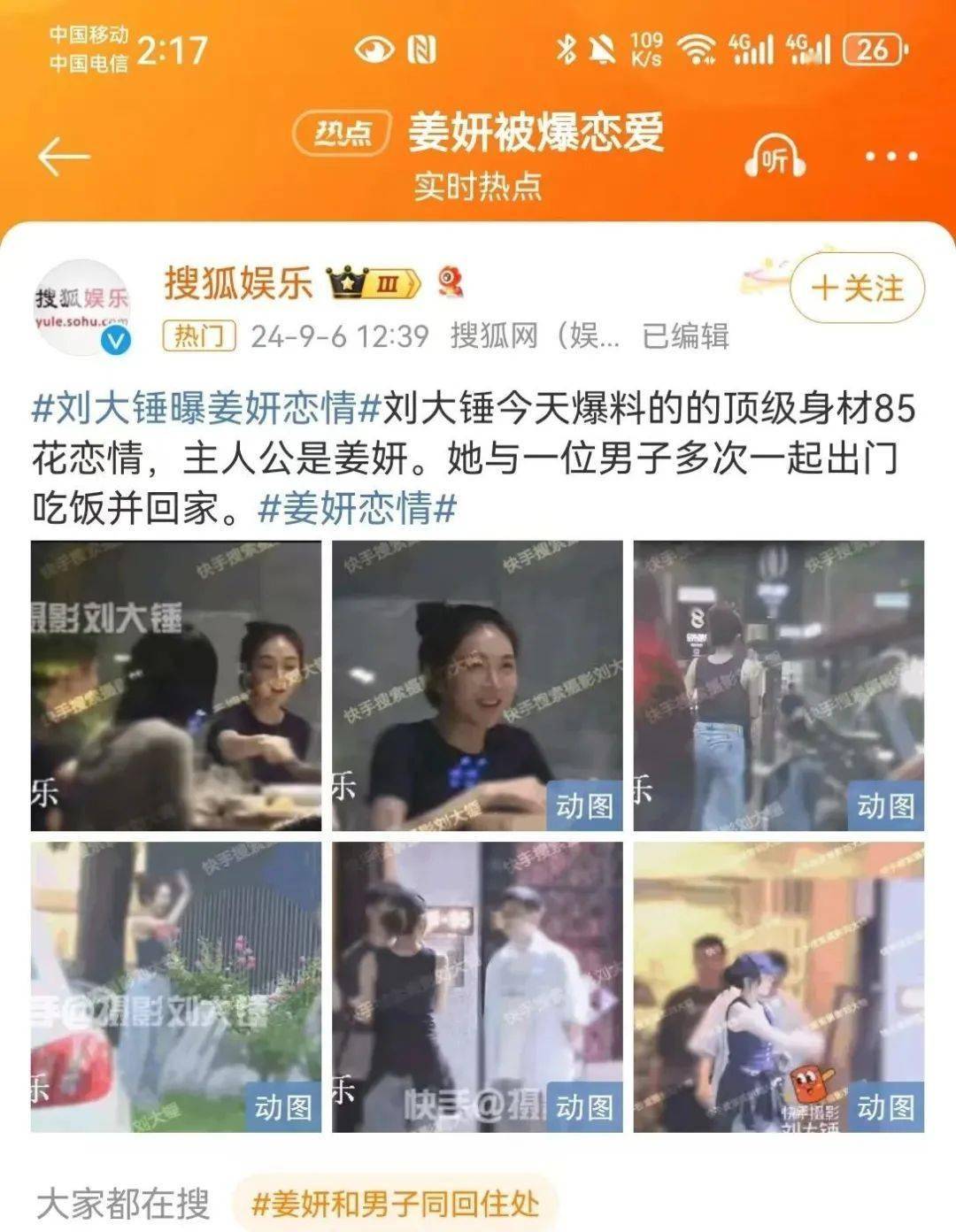Search suggested topic #姜妍和男子同回住处
Viewport: 956px width, 1232px height.
coord(396,1204)
